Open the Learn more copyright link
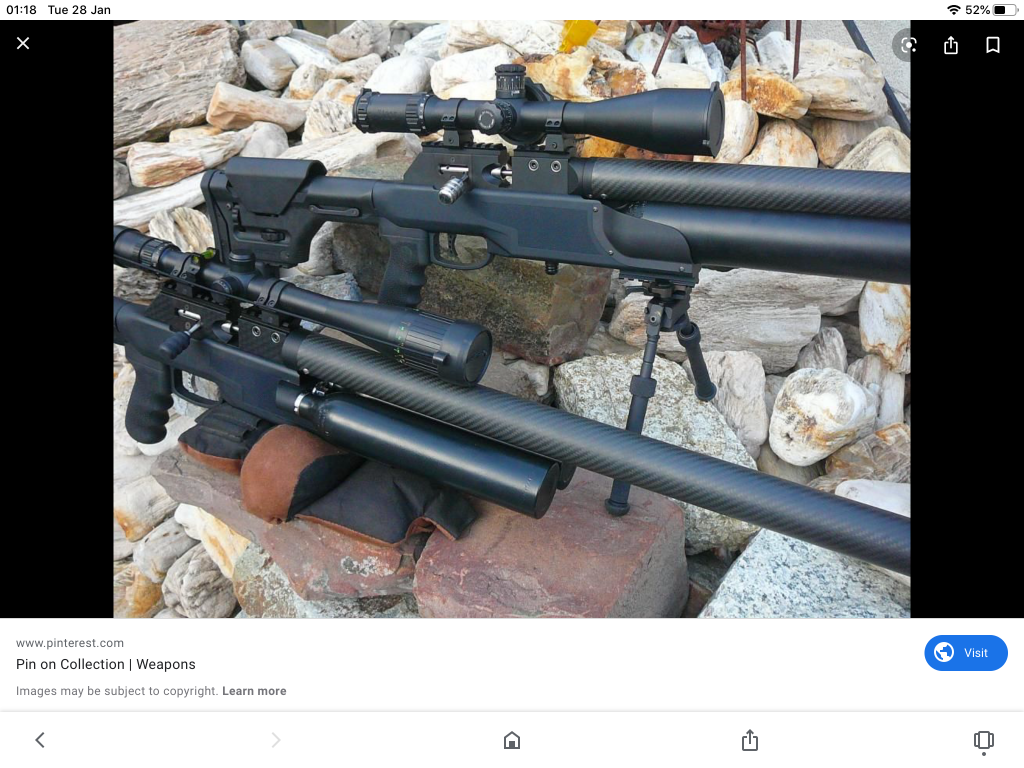The height and width of the screenshot is (768, 1024). (x=254, y=691)
